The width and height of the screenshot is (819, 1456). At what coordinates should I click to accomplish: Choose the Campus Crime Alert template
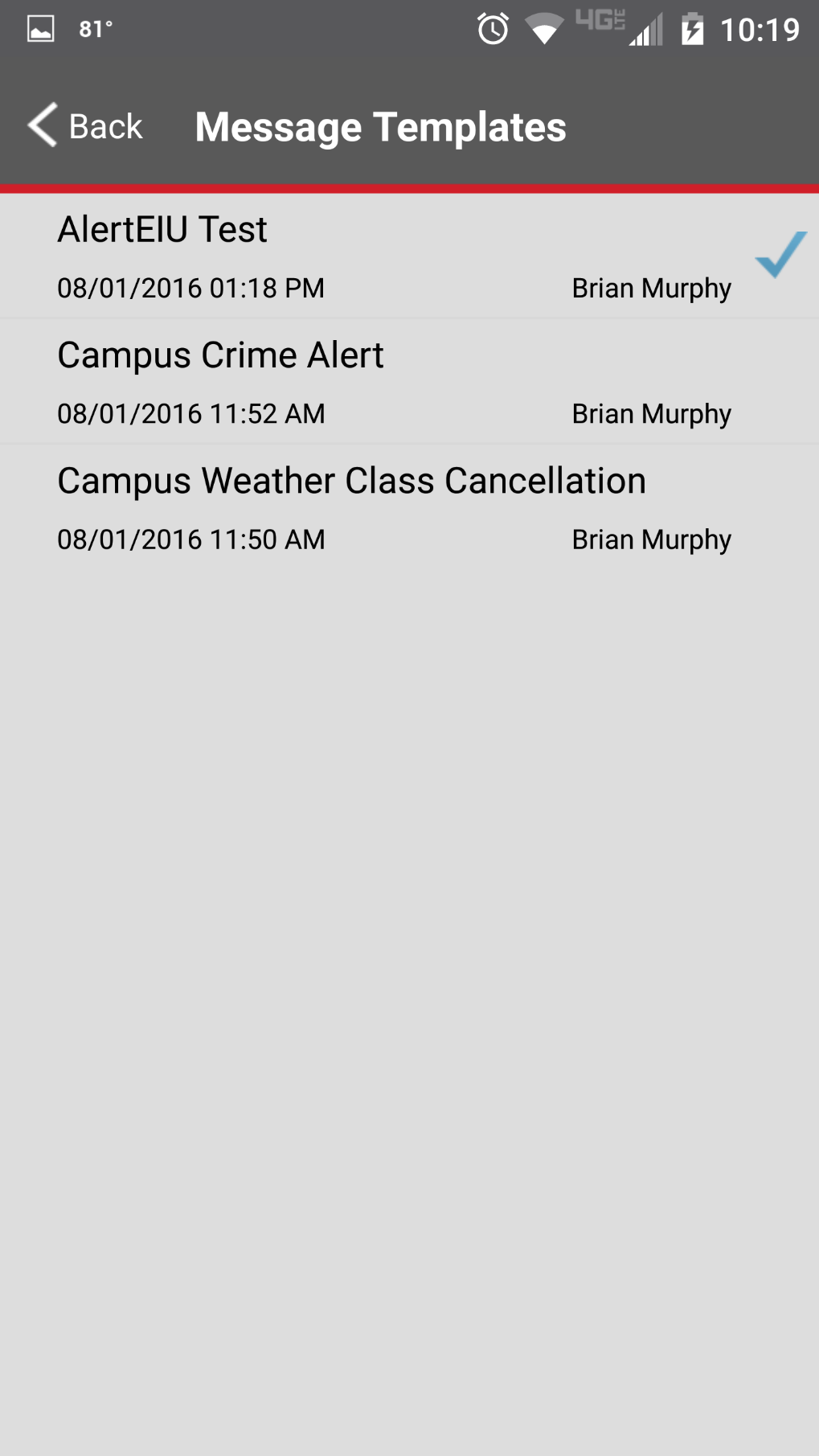coord(394,383)
